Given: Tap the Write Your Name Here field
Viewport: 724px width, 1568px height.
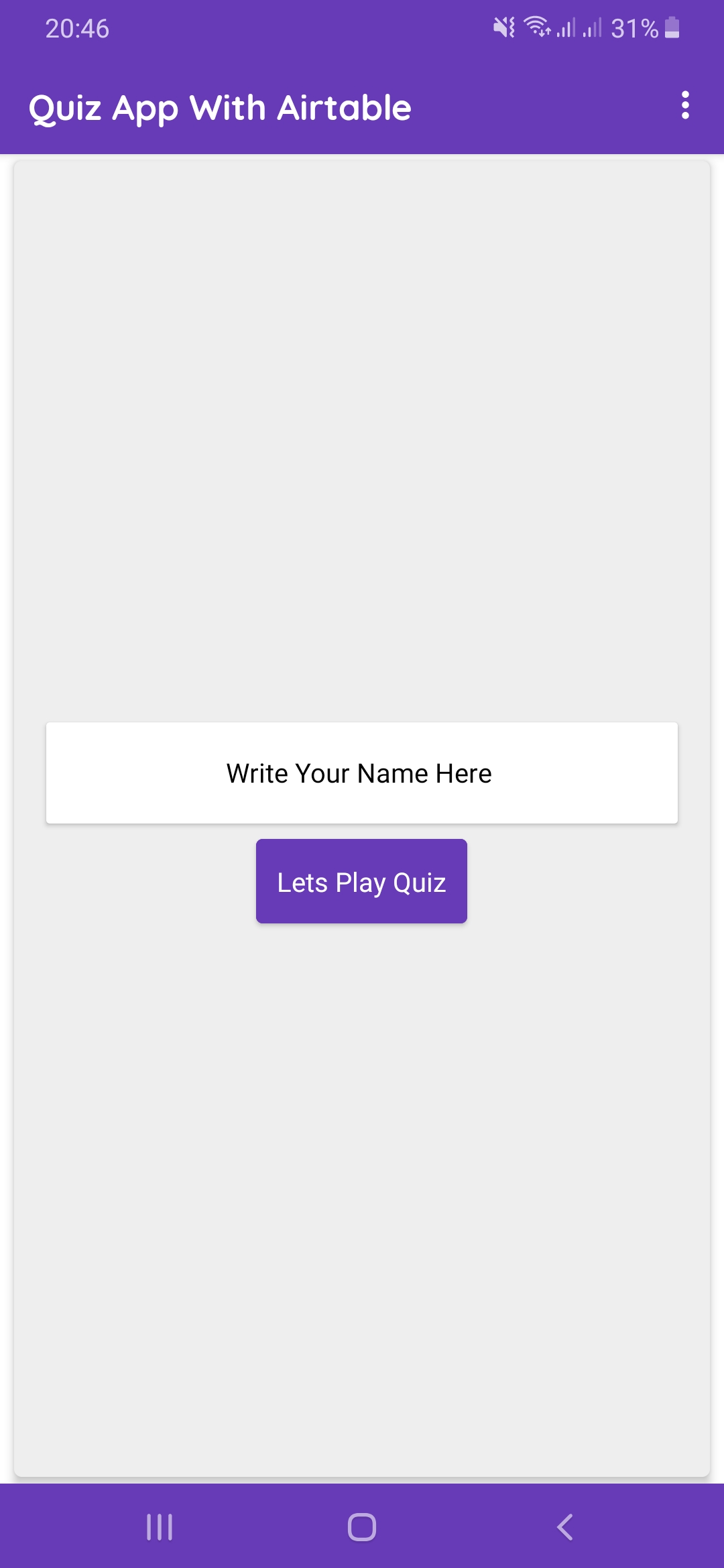Looking at the screenshot, I should (x=362, y=773).
